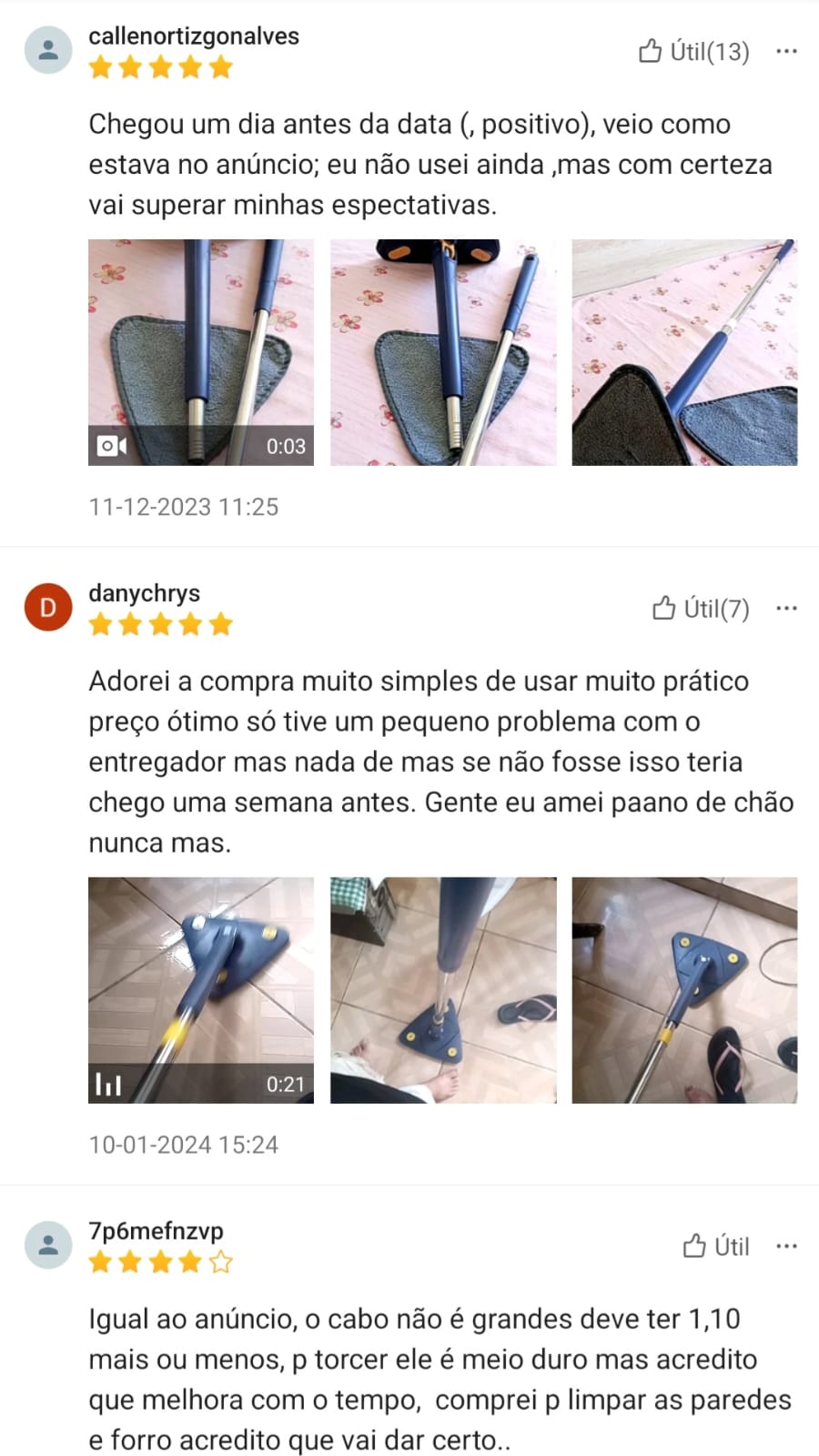Mark 7p6mefnzvp's review as Útil
This screenshot has width=819, height=1456.
coord(716,1246)
